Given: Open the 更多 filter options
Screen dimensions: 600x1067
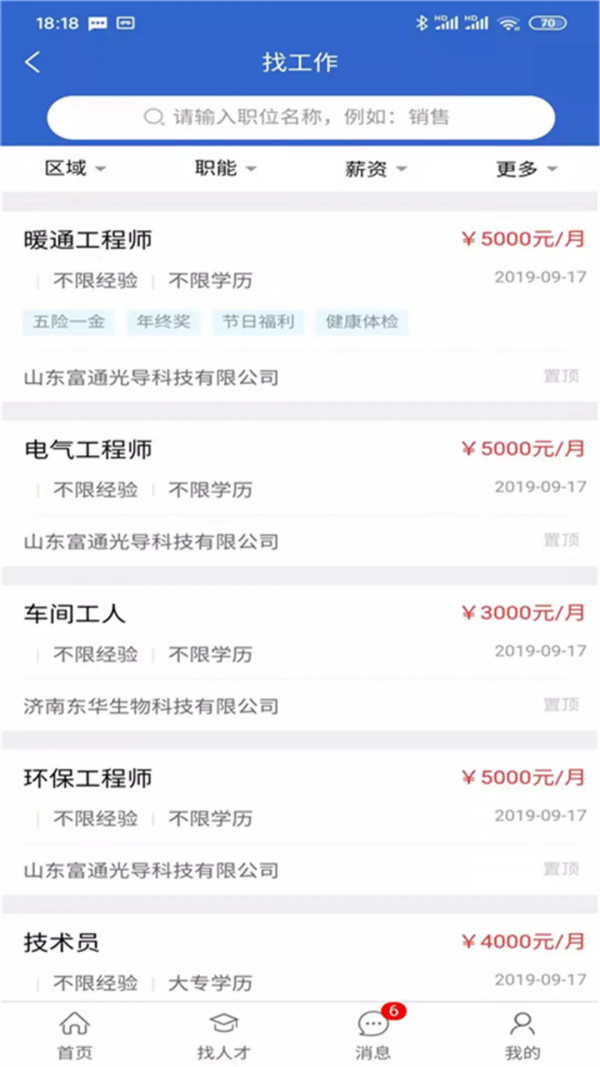Looking at the screenshot, I should tap(526, 169).
